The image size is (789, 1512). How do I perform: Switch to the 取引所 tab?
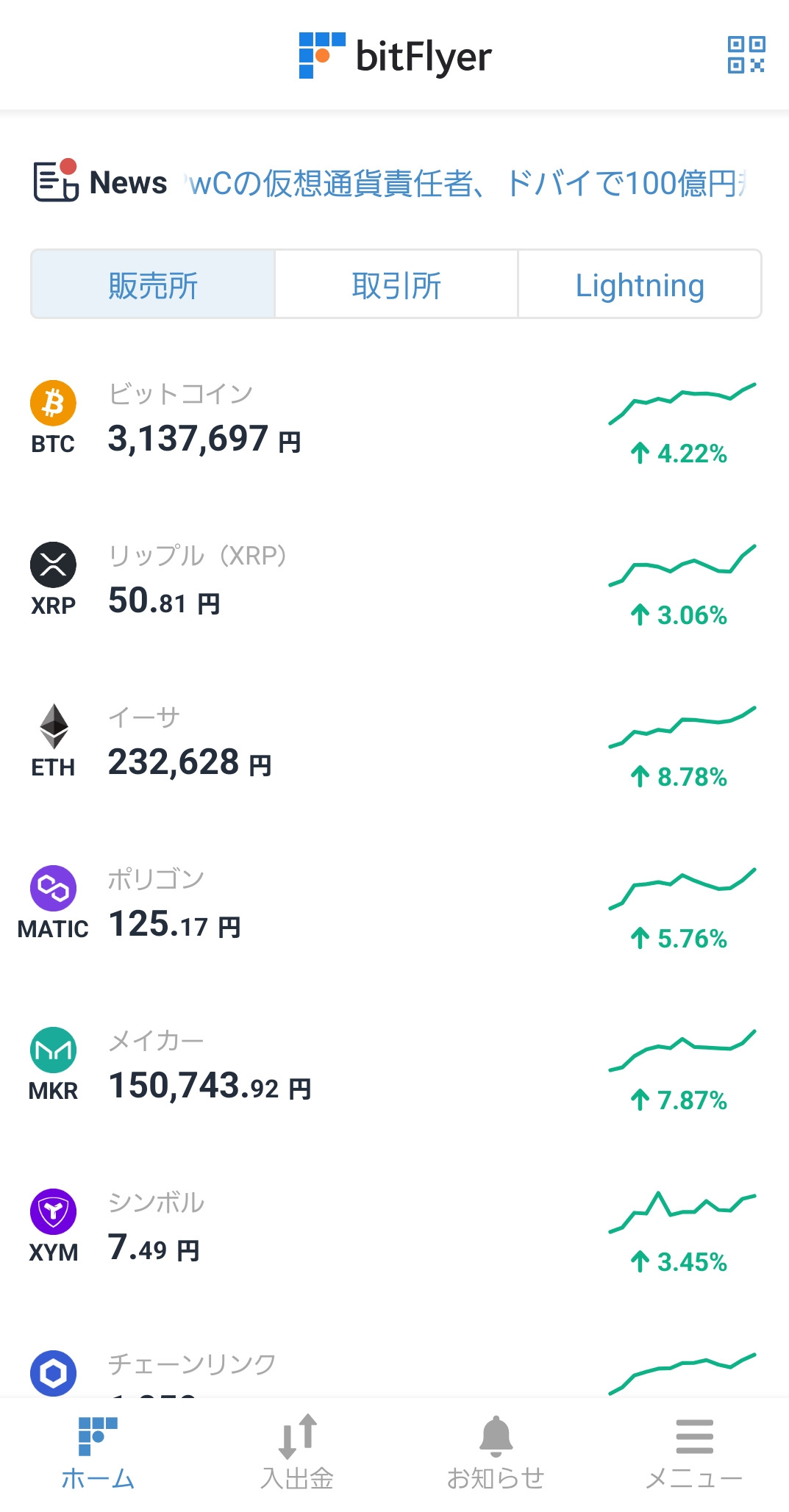395,284
